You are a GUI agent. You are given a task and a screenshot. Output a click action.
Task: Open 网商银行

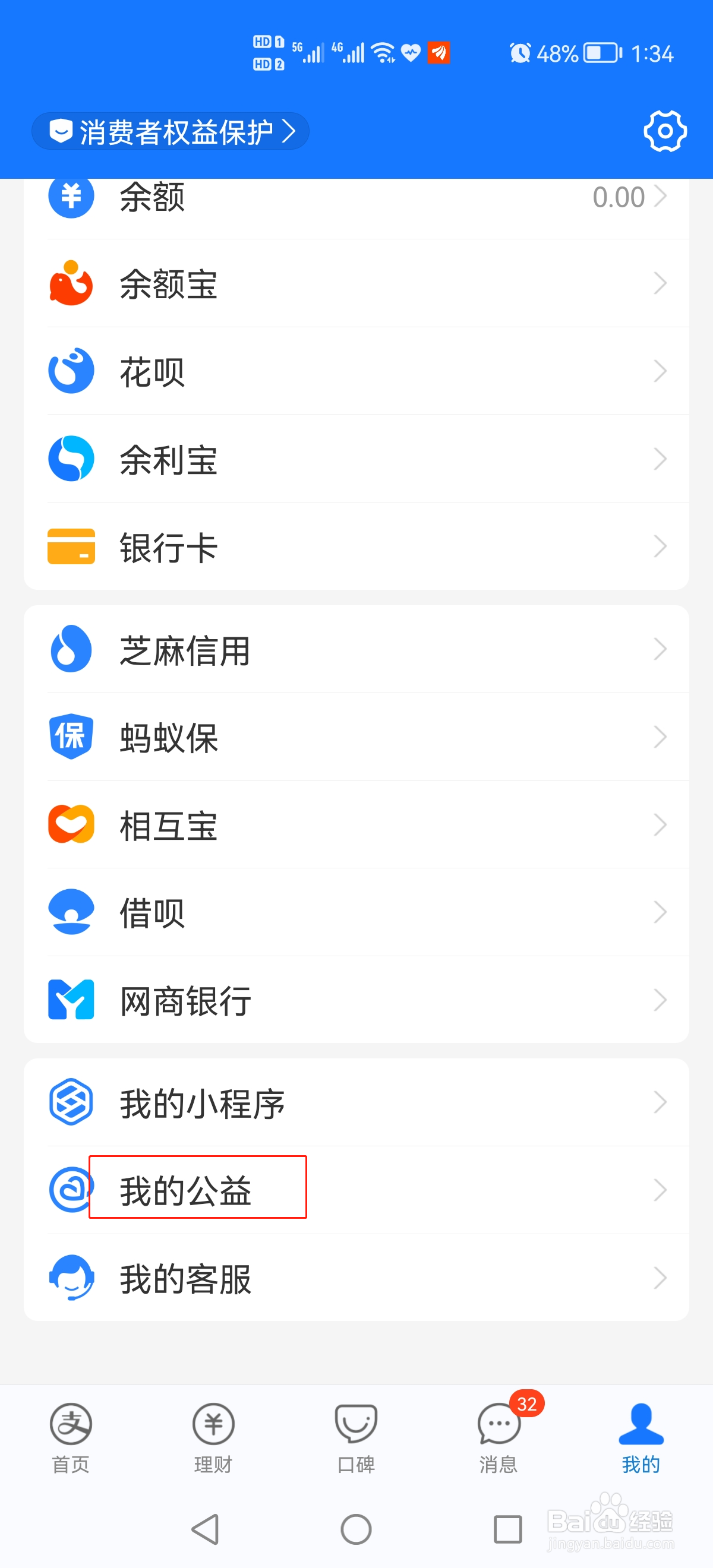[356, 1000]
